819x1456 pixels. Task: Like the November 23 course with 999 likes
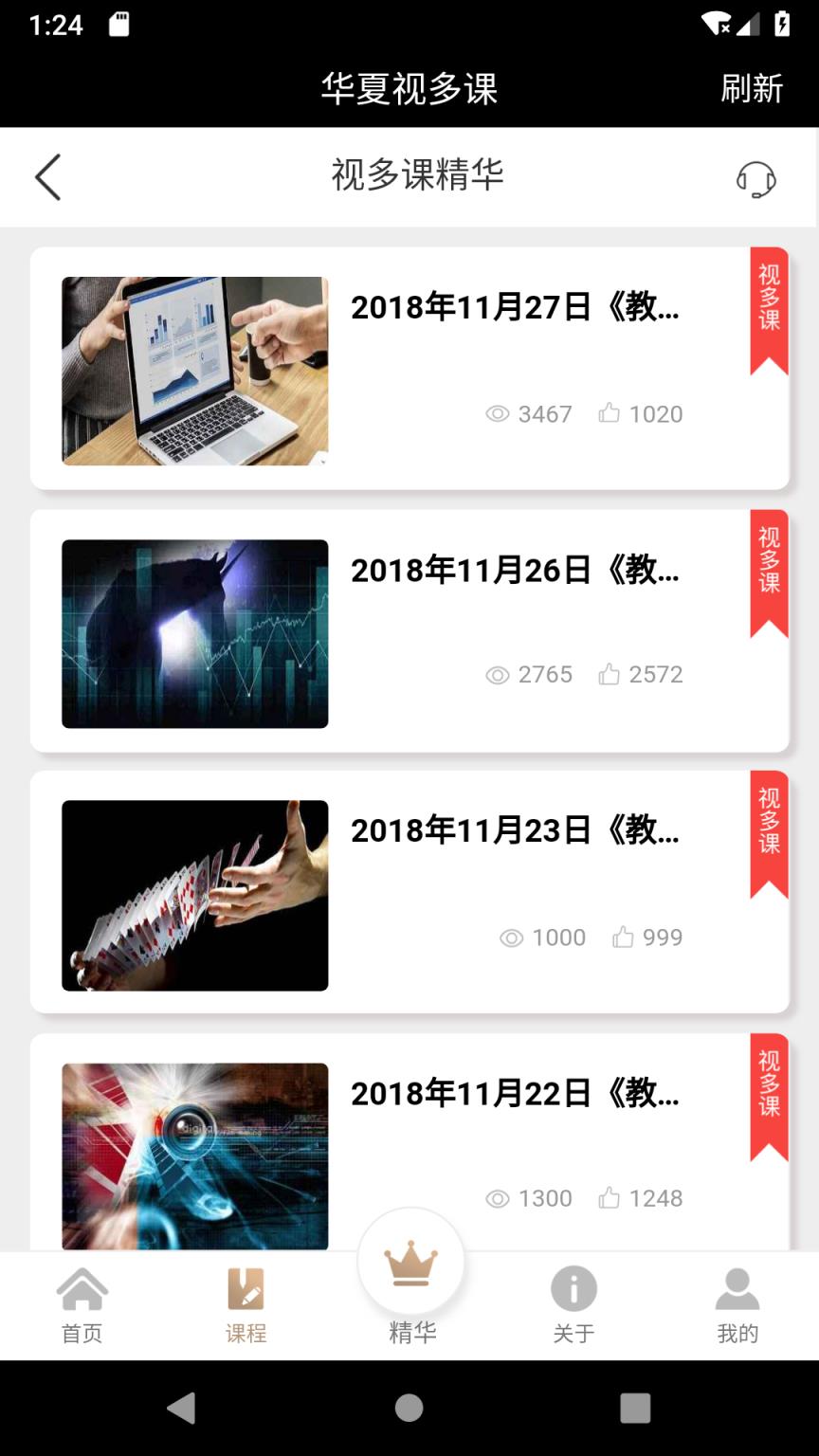coord(623,937)
